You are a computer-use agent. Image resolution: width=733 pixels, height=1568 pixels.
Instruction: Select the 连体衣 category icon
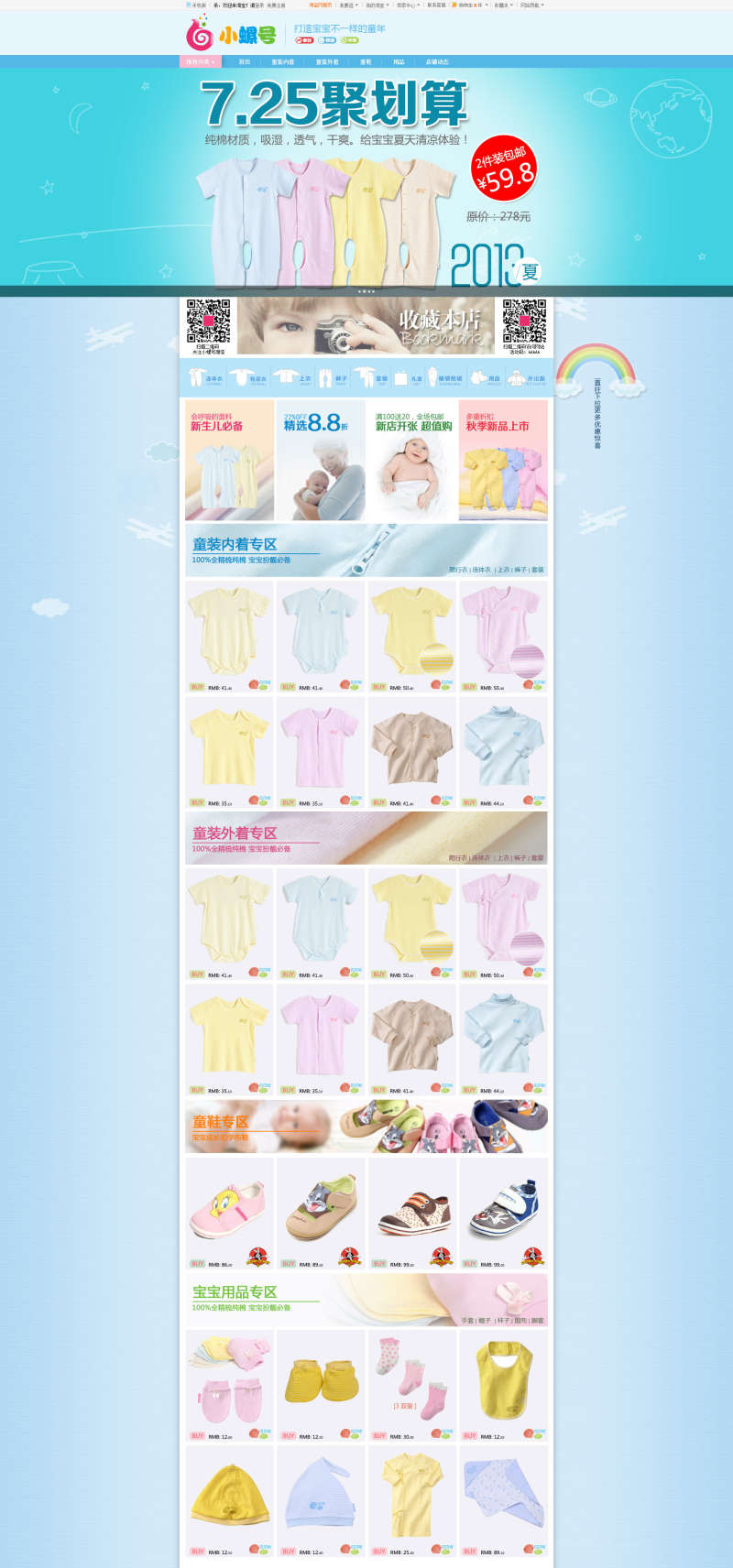point(206,377)
